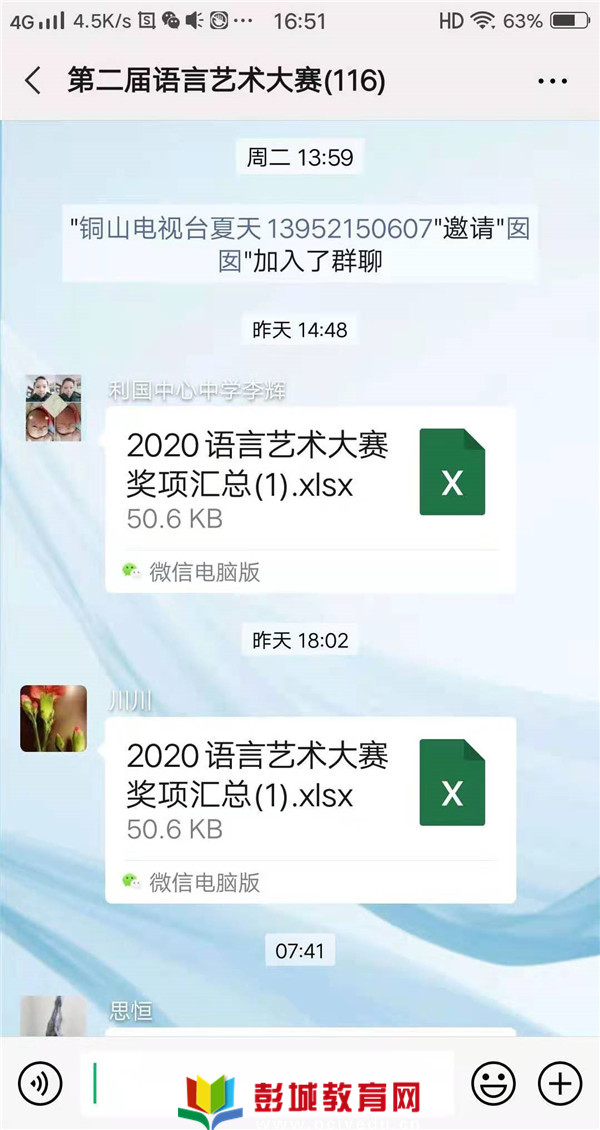
Task: Go back from the group chat
Action: point(33,81)
